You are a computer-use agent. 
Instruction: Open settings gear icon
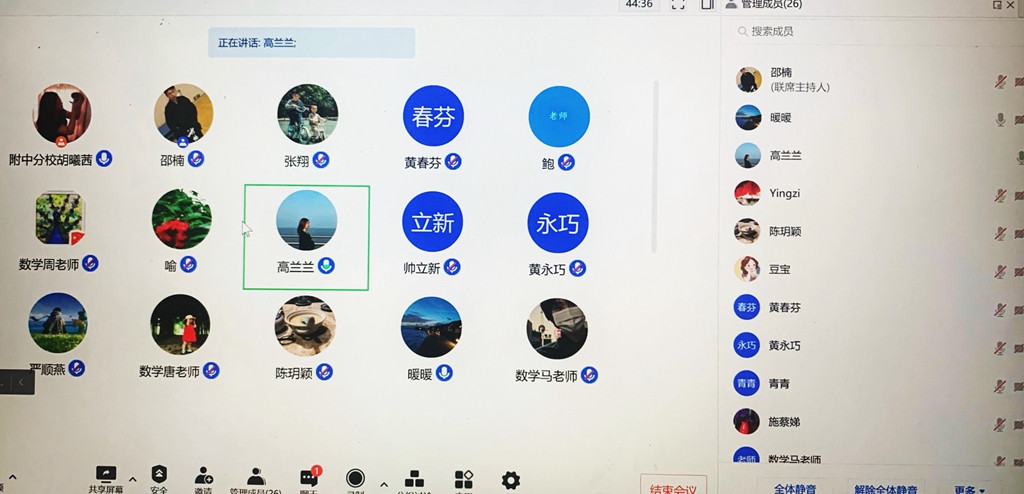coord(511,480)
